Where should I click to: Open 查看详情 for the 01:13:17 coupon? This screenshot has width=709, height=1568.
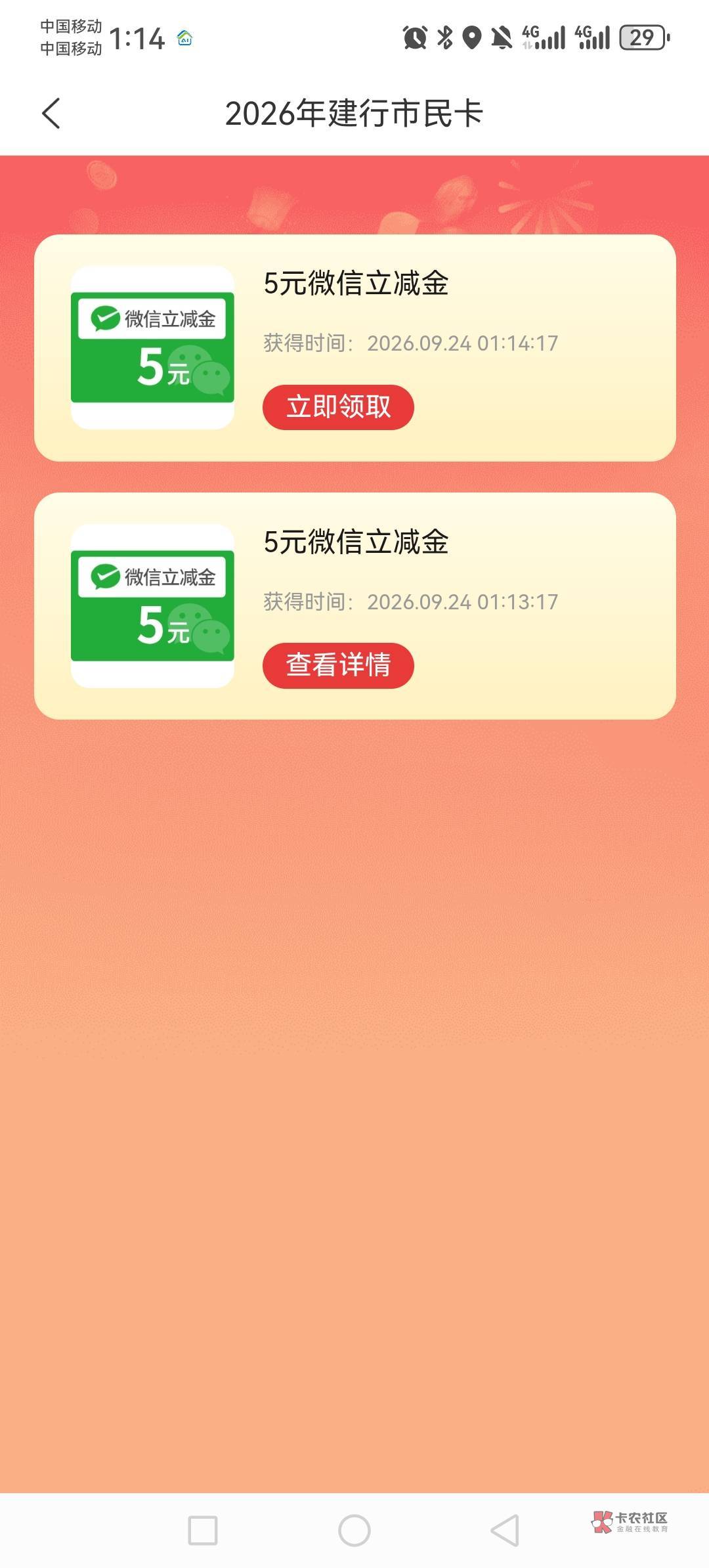click(x=338, y=665)
